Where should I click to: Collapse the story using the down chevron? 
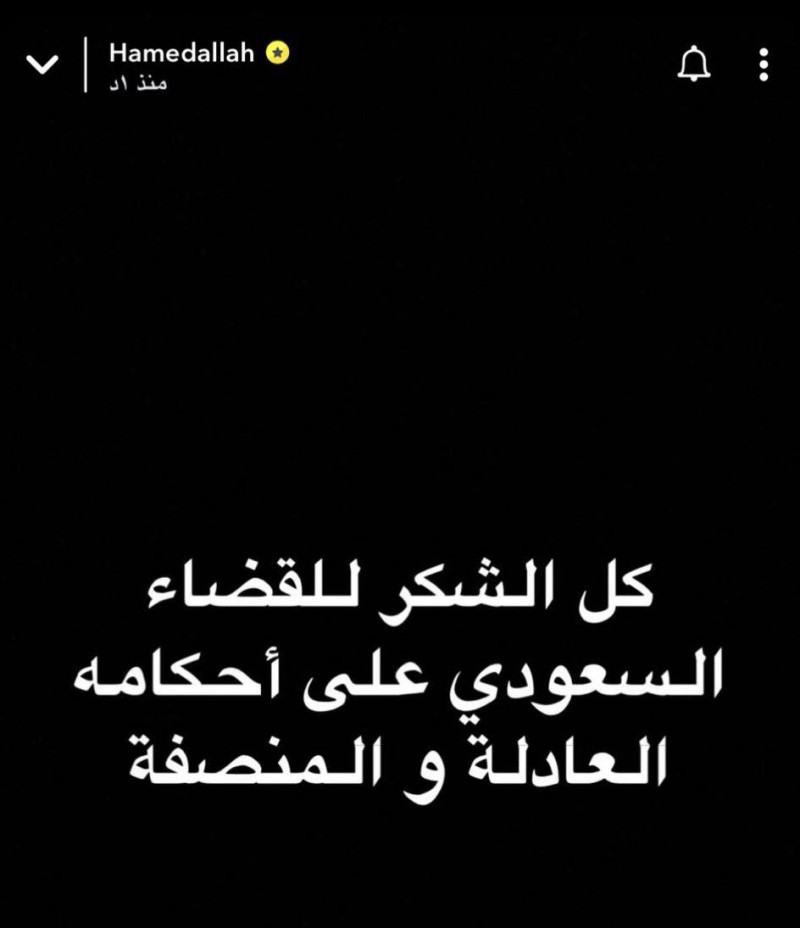click(42, 63)
